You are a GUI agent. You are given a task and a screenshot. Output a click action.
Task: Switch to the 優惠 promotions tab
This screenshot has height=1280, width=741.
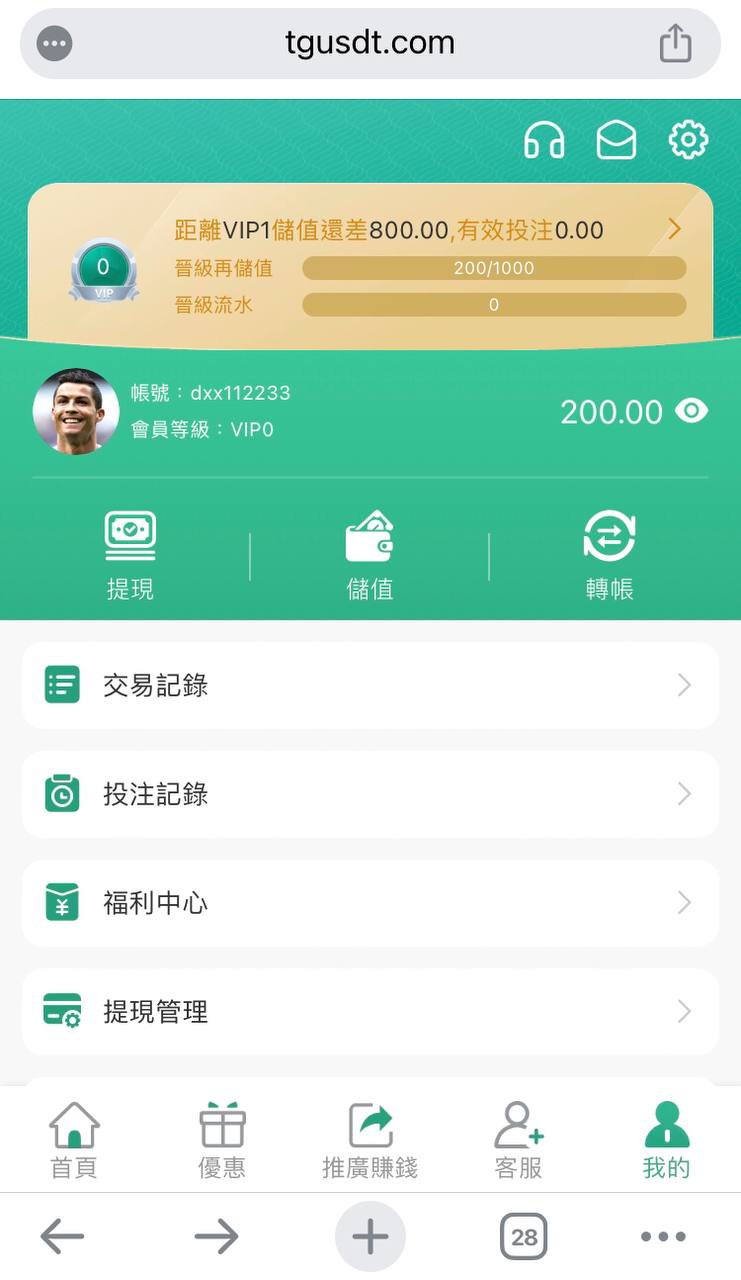(222, 1140)
